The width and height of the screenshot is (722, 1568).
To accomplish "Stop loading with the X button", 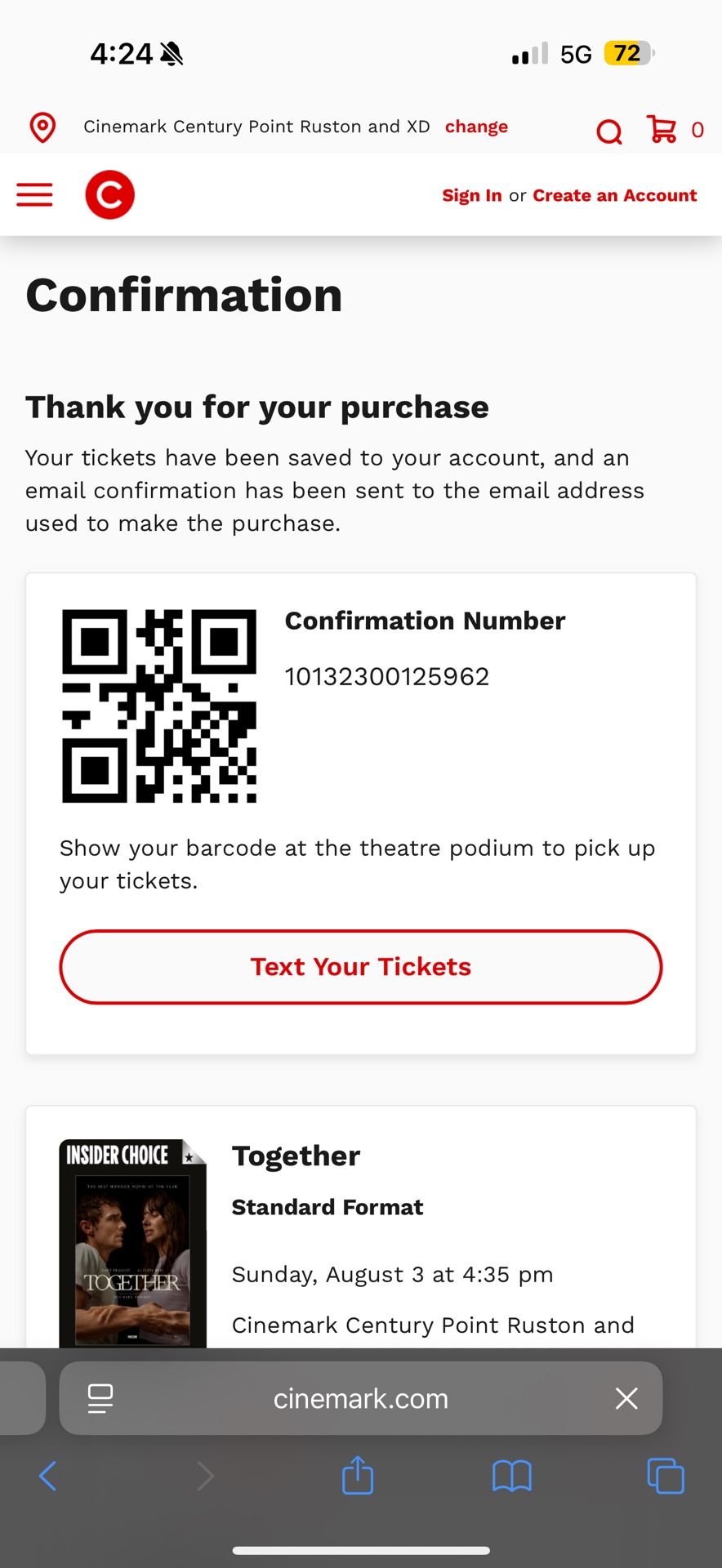I will (x=626, y=1399).
